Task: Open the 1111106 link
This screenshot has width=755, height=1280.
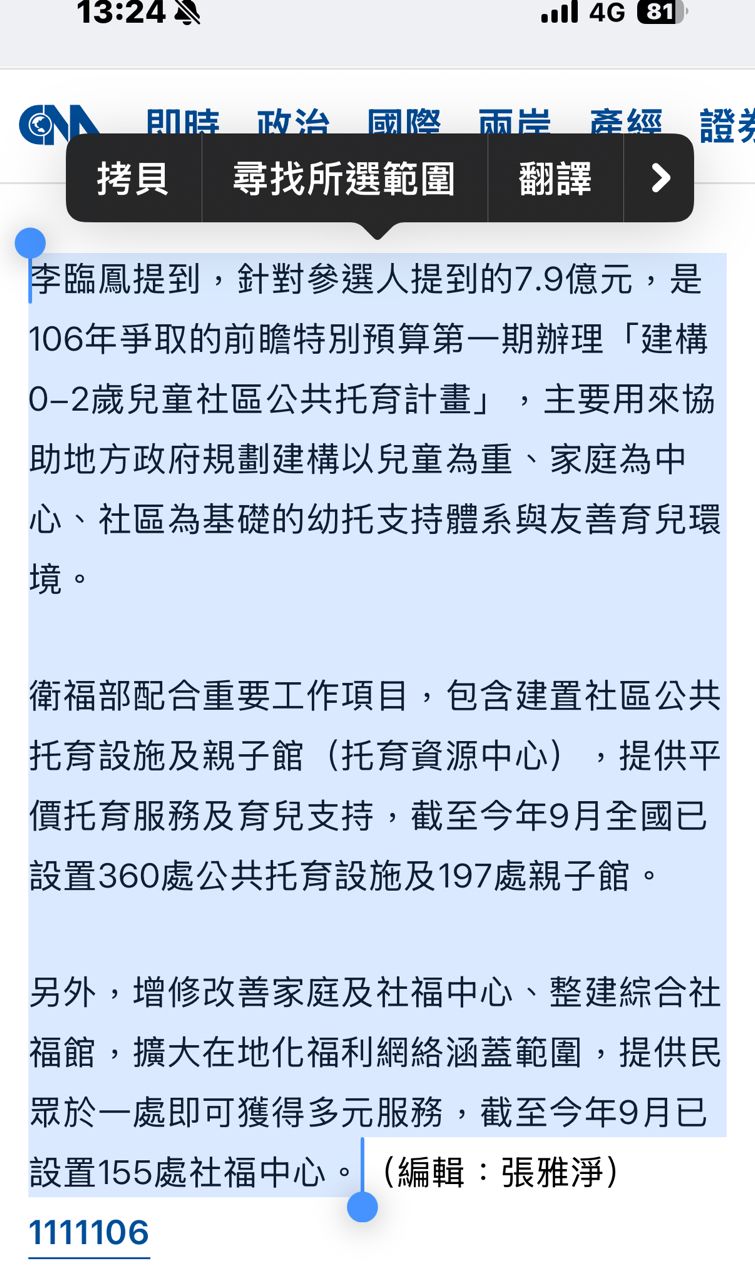Action: click(89, 1232)
